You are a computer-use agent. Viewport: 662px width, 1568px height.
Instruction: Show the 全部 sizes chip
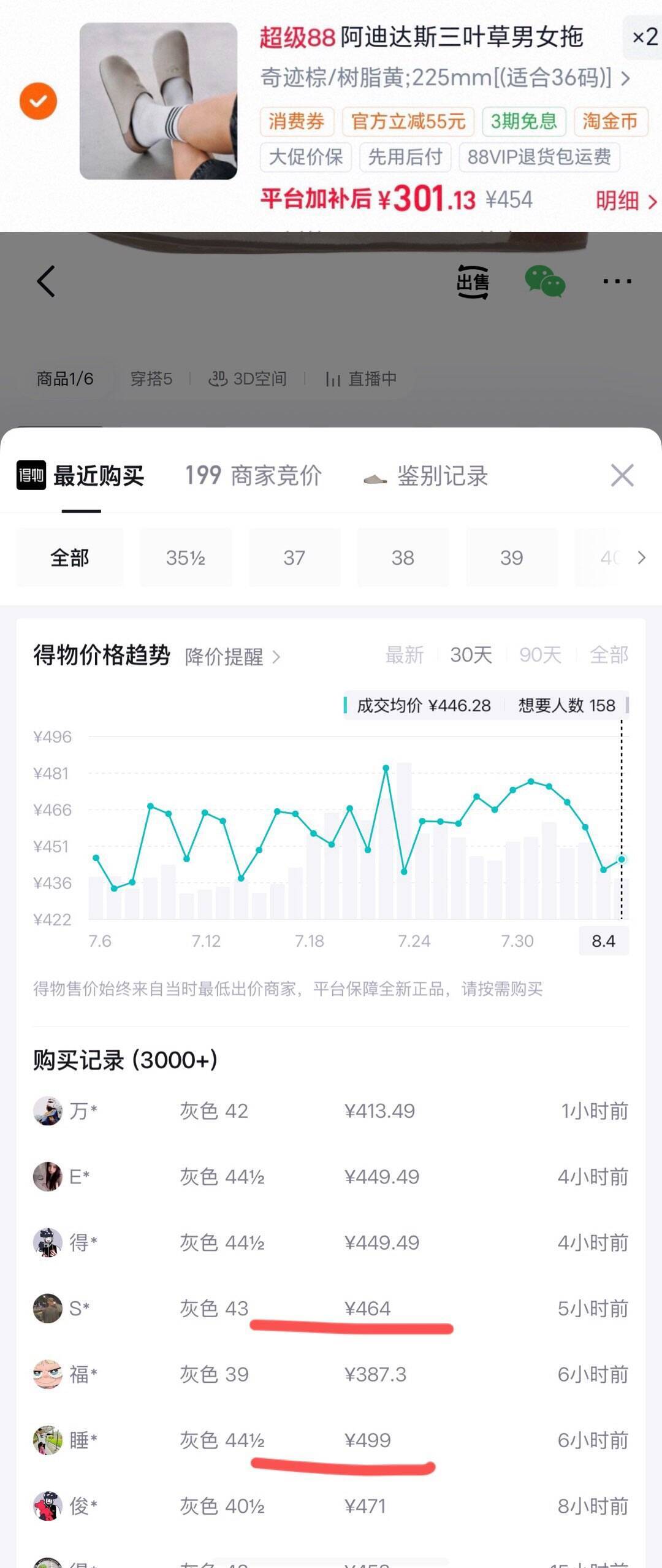pos(70,557)
